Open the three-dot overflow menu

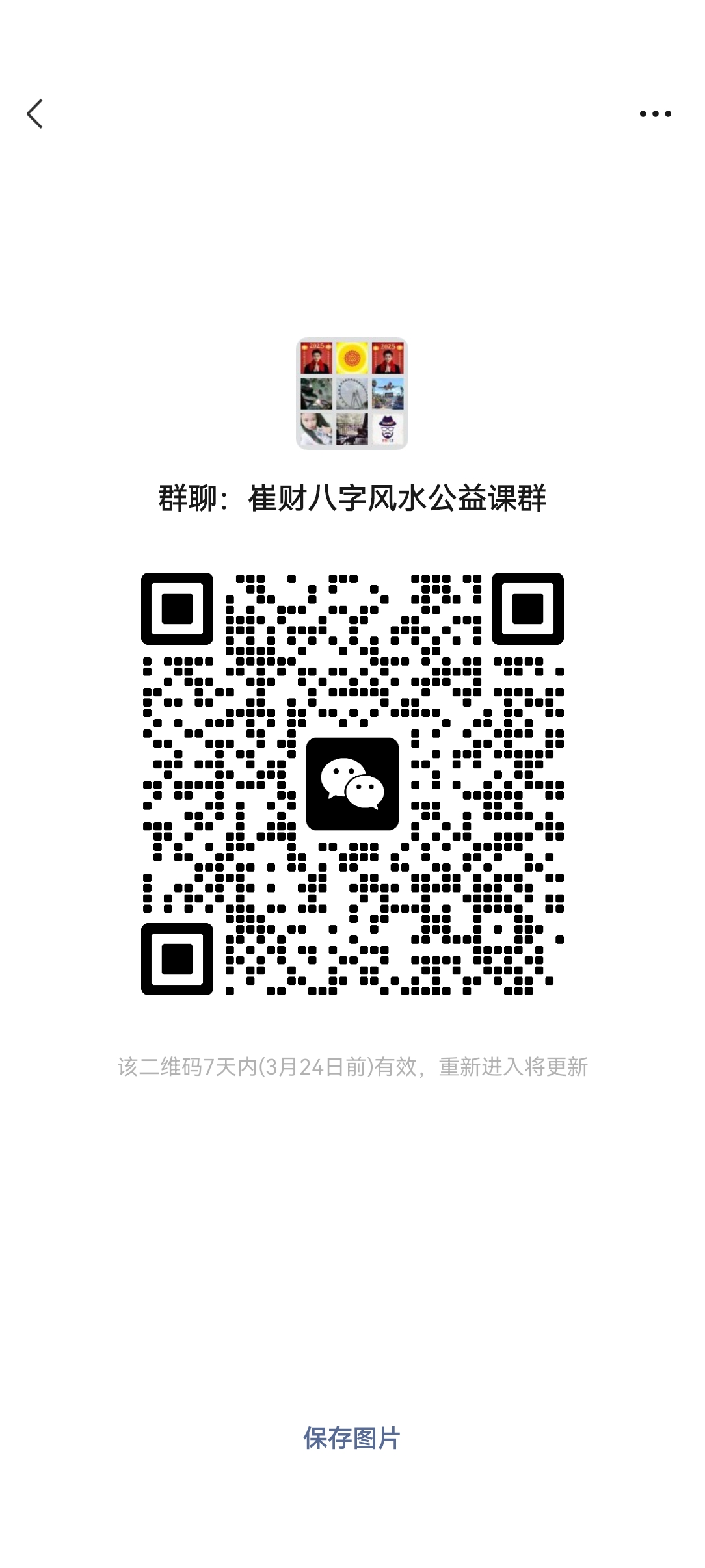point(655,114)
